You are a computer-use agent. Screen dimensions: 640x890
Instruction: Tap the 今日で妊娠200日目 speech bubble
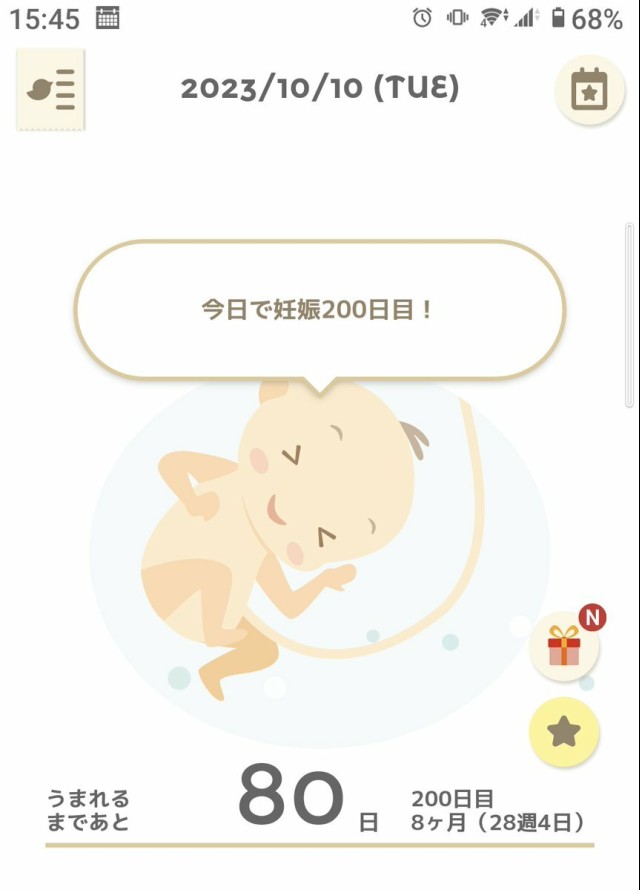click(x=319, y=310)
